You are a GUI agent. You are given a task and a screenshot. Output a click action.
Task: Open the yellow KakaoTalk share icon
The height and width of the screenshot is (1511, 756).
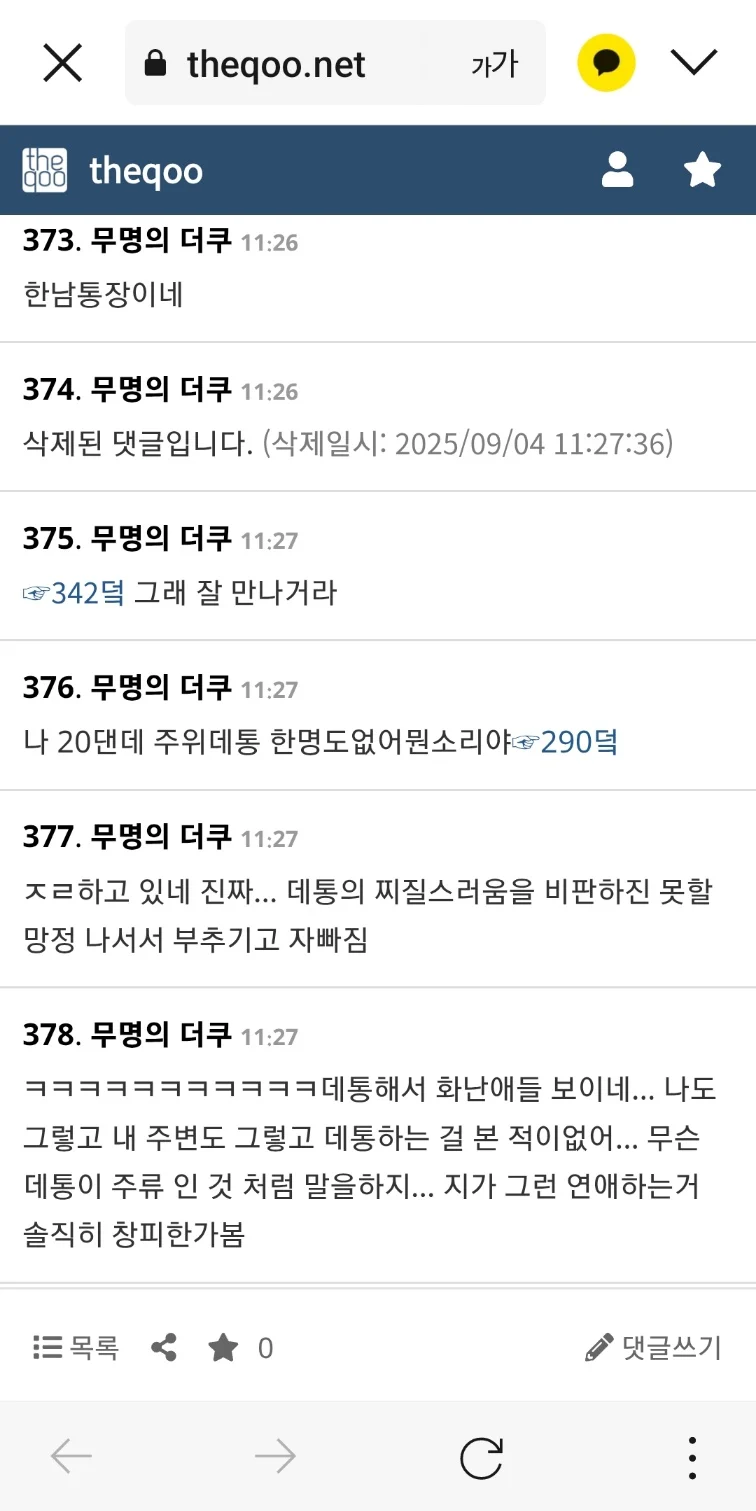point(606,63)
